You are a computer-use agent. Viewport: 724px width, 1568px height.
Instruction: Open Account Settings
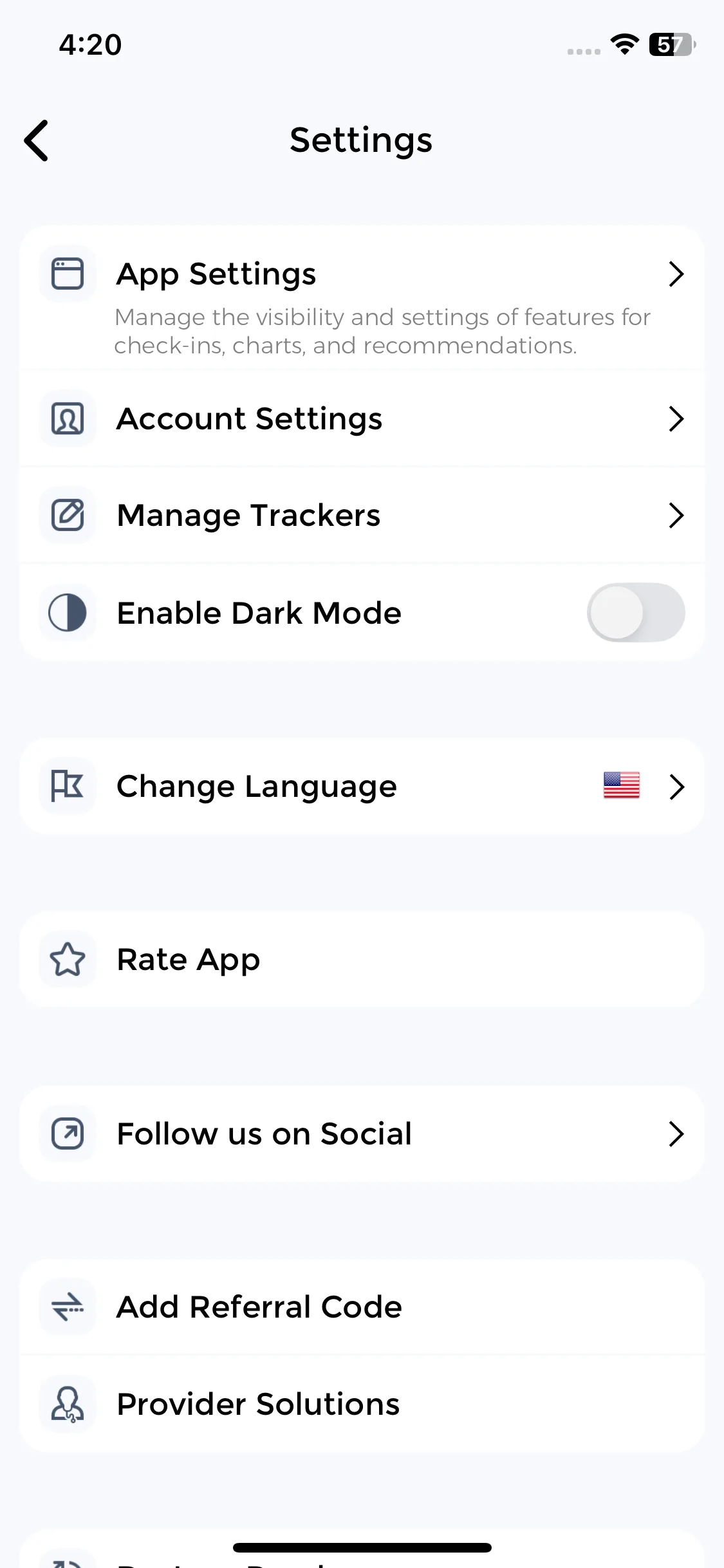tap(360, 419)
